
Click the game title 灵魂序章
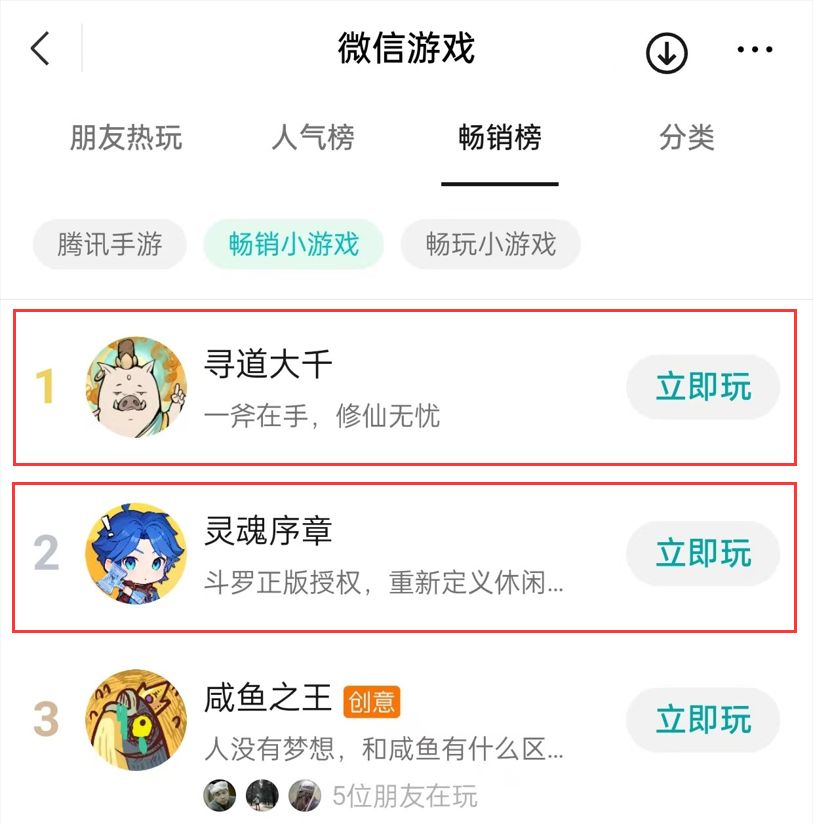(x=267, y=531)
